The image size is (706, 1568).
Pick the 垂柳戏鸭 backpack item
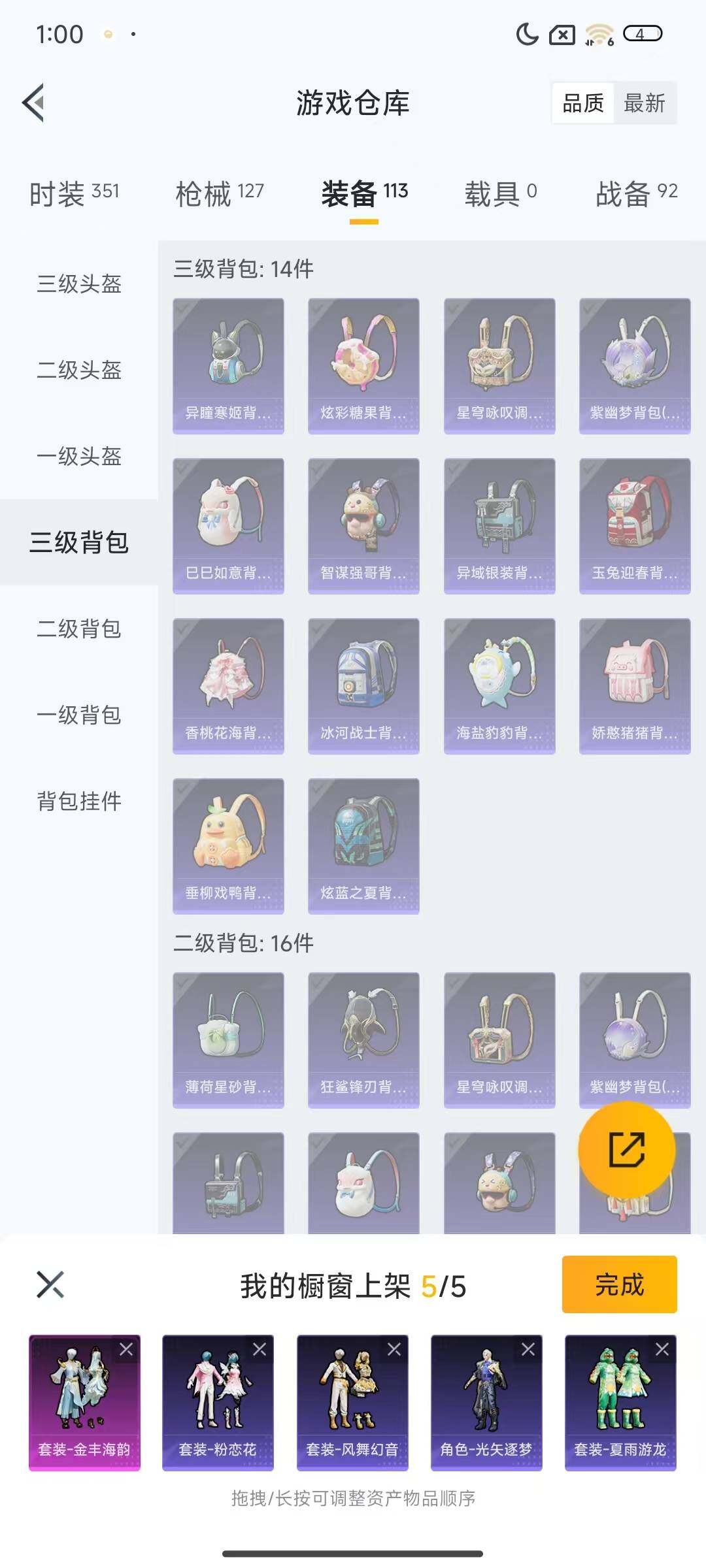coord(228,846)
